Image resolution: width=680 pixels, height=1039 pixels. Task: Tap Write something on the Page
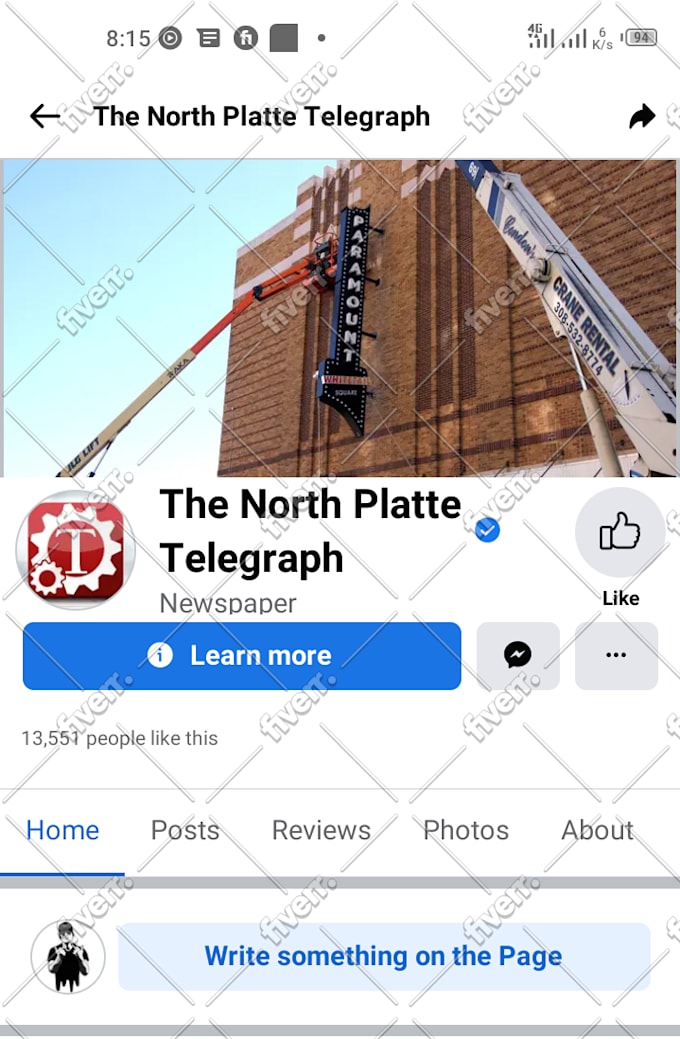tap(384, 956)
